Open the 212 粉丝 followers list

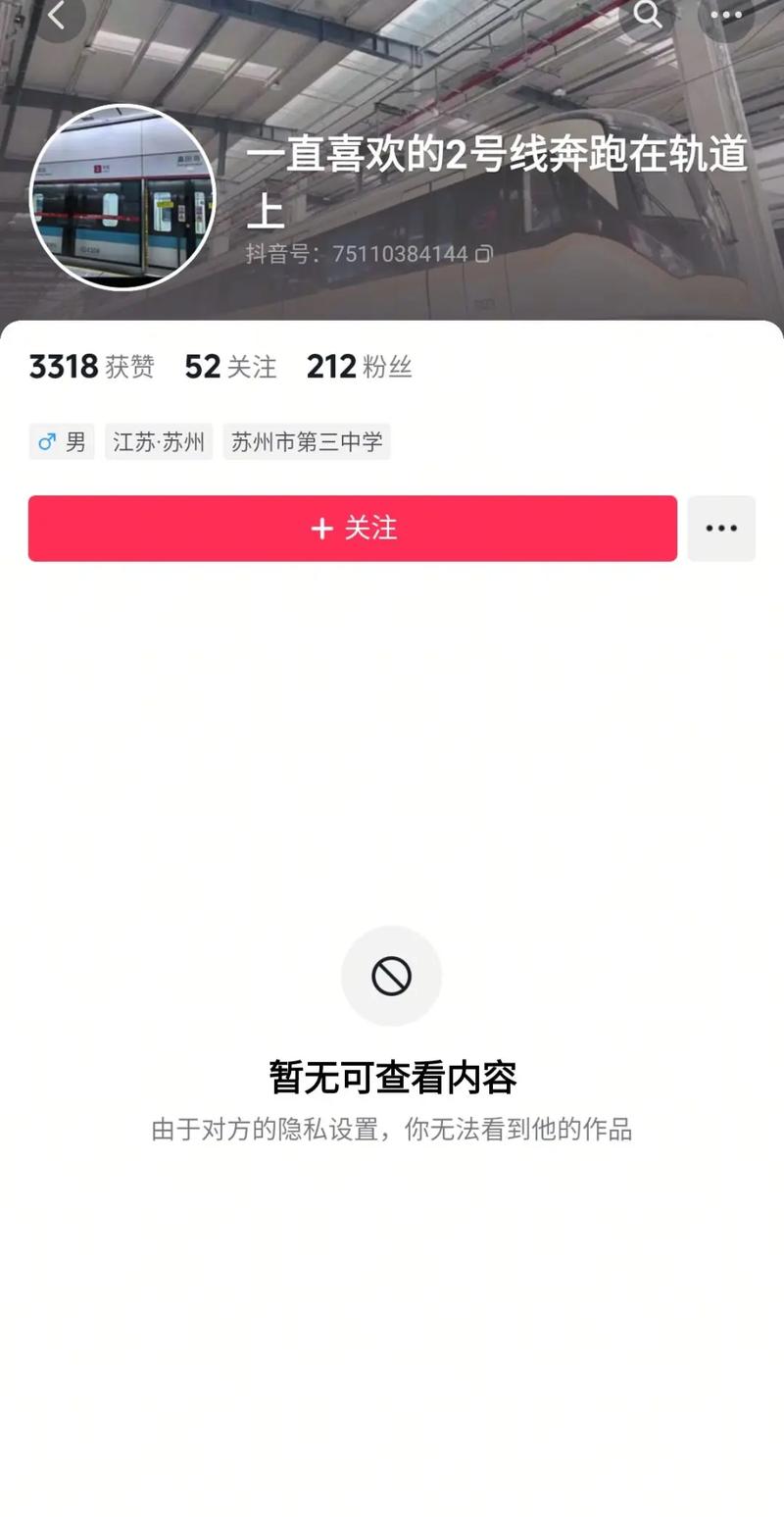pos(360,367)
